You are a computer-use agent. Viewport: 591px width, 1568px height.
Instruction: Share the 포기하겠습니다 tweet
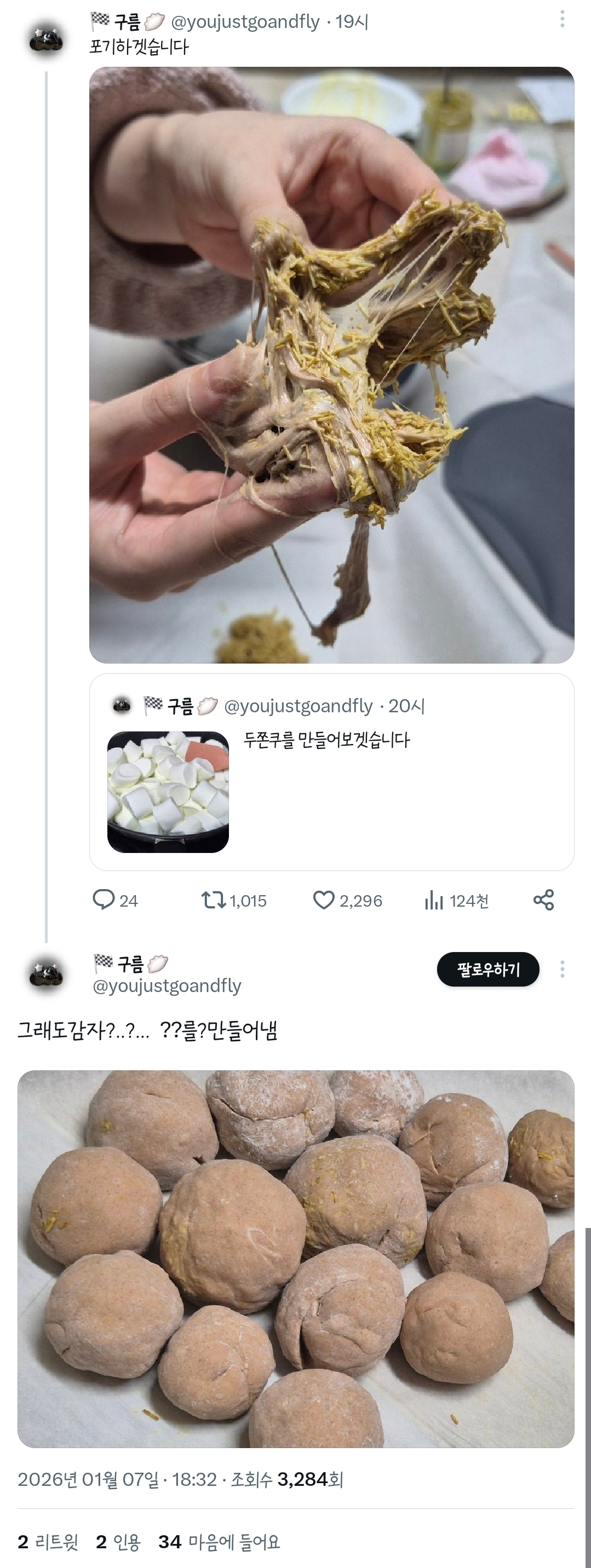pyautogui.click(x=543, y=900)
